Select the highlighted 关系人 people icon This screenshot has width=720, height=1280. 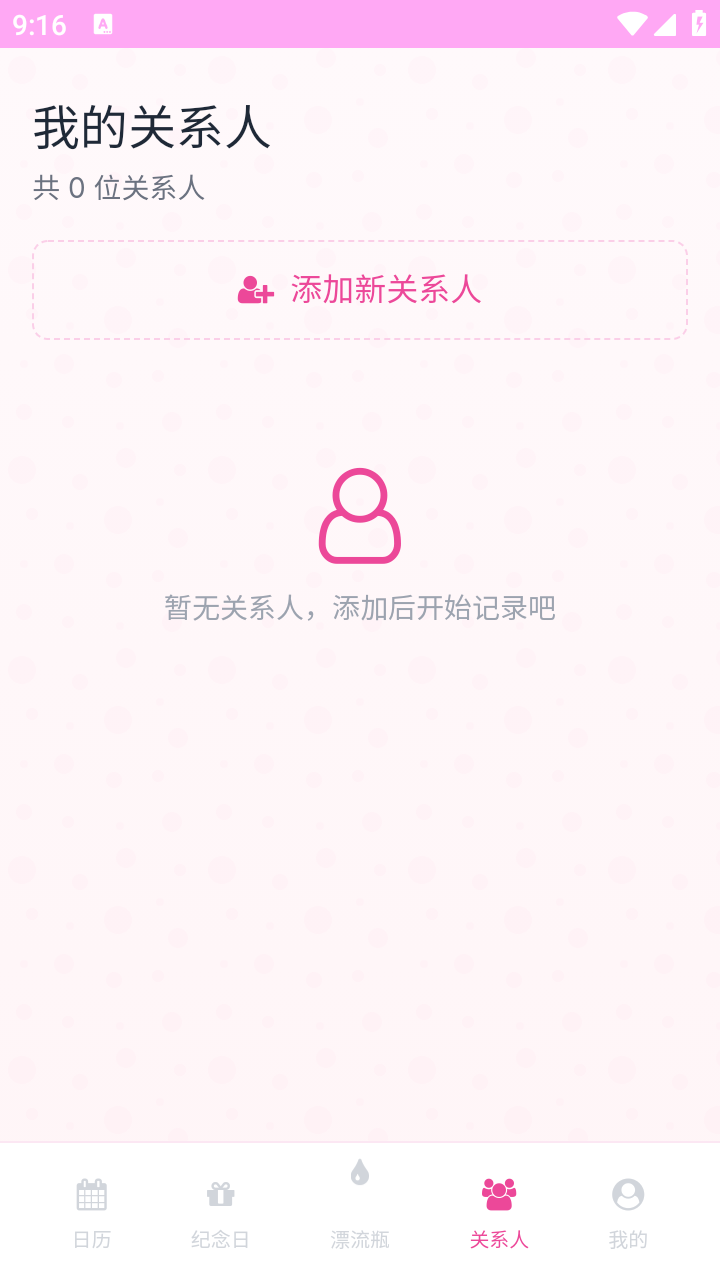498,1192
